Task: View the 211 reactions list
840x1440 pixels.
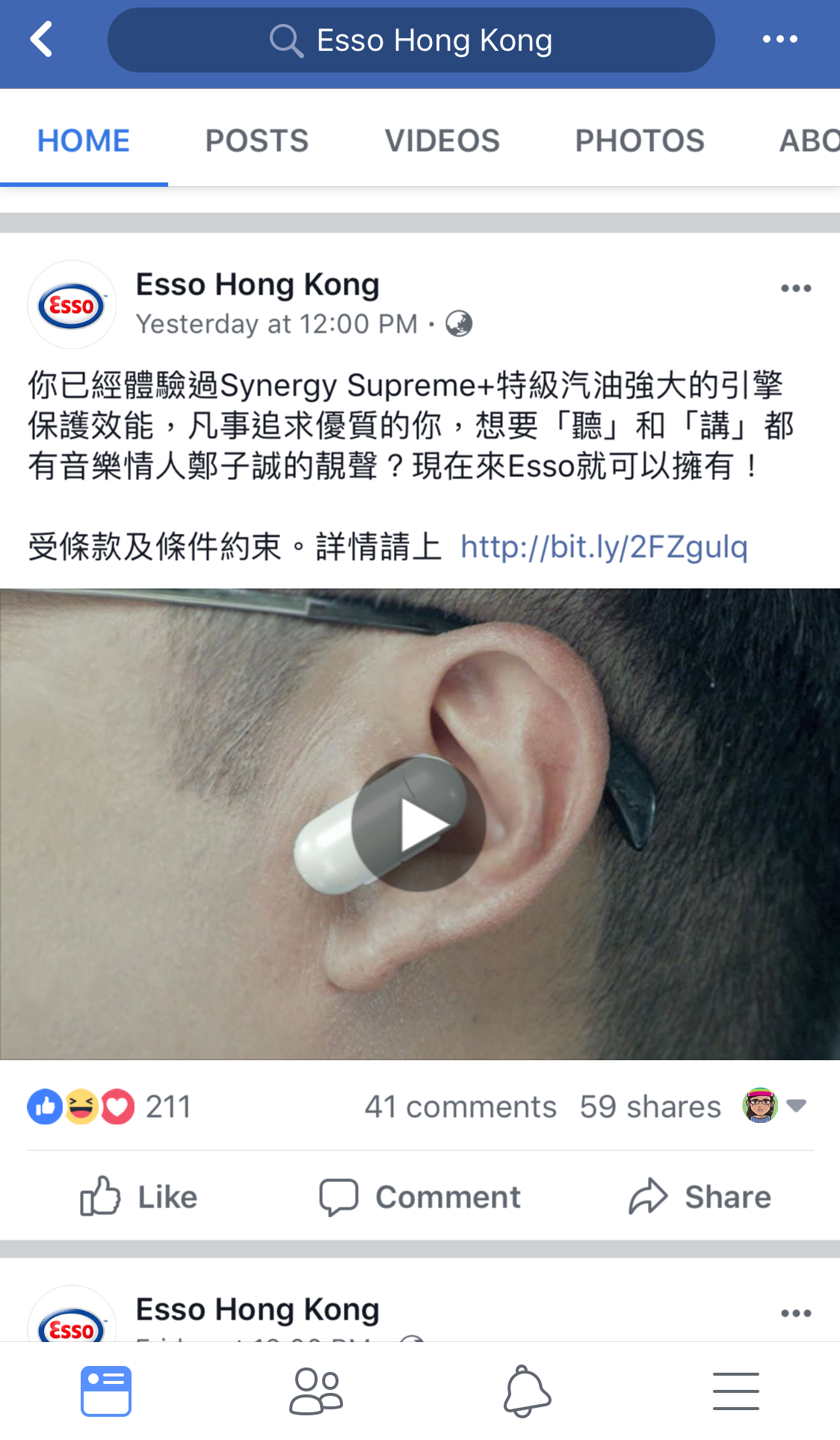Action: [110, 1107]
